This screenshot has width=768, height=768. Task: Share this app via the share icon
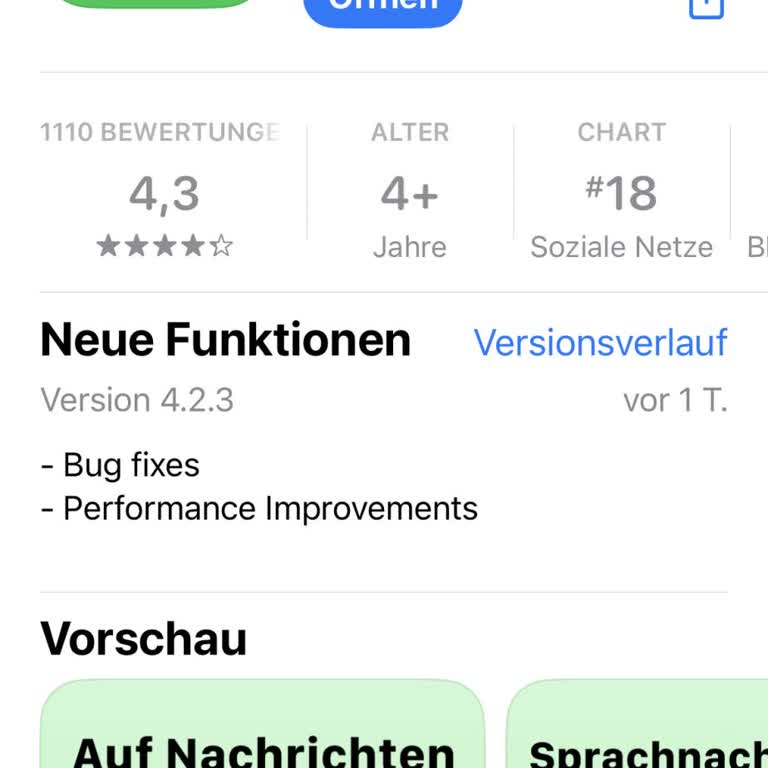(x=706, y=6)
